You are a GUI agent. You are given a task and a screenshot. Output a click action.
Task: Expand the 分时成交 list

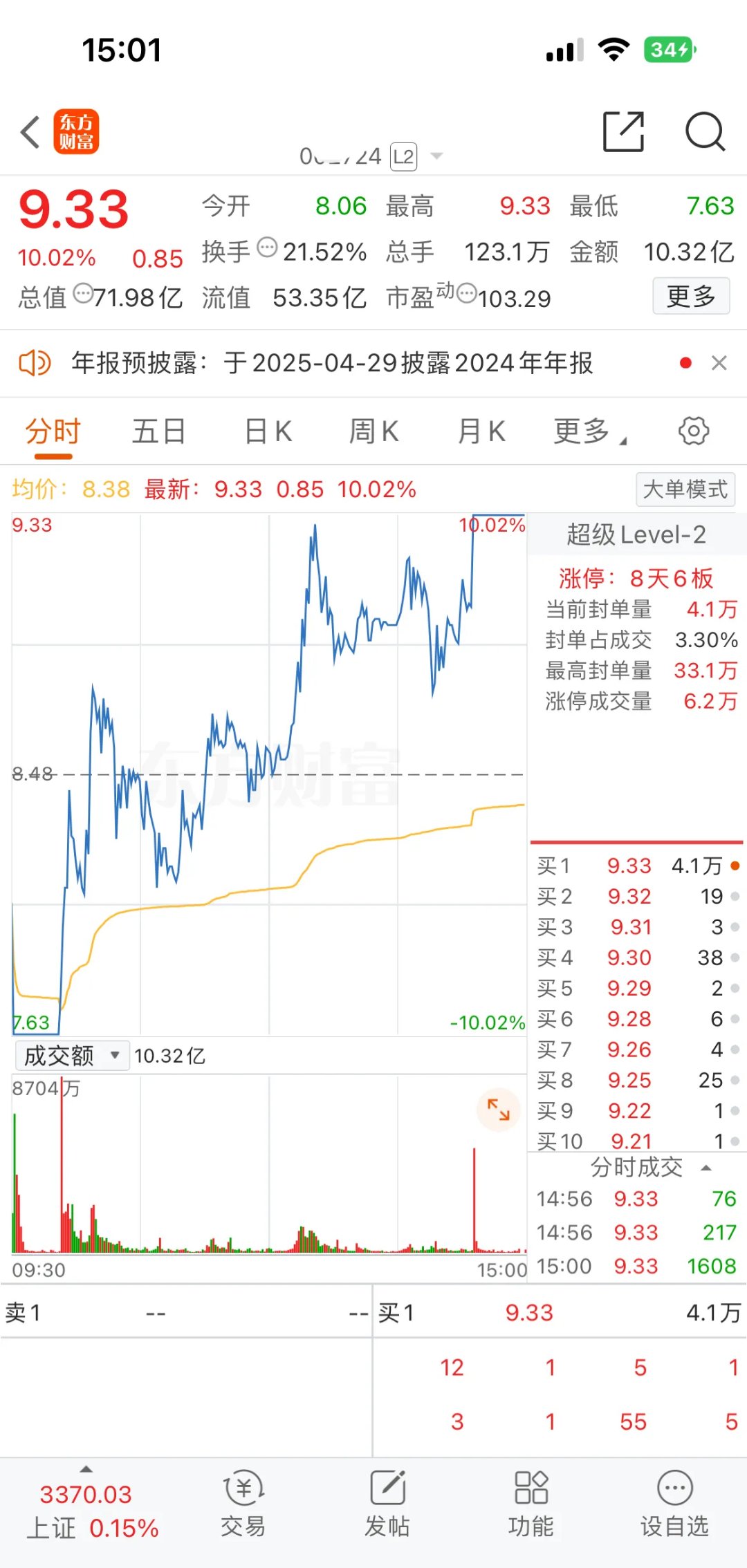(x=706, y=1168)
